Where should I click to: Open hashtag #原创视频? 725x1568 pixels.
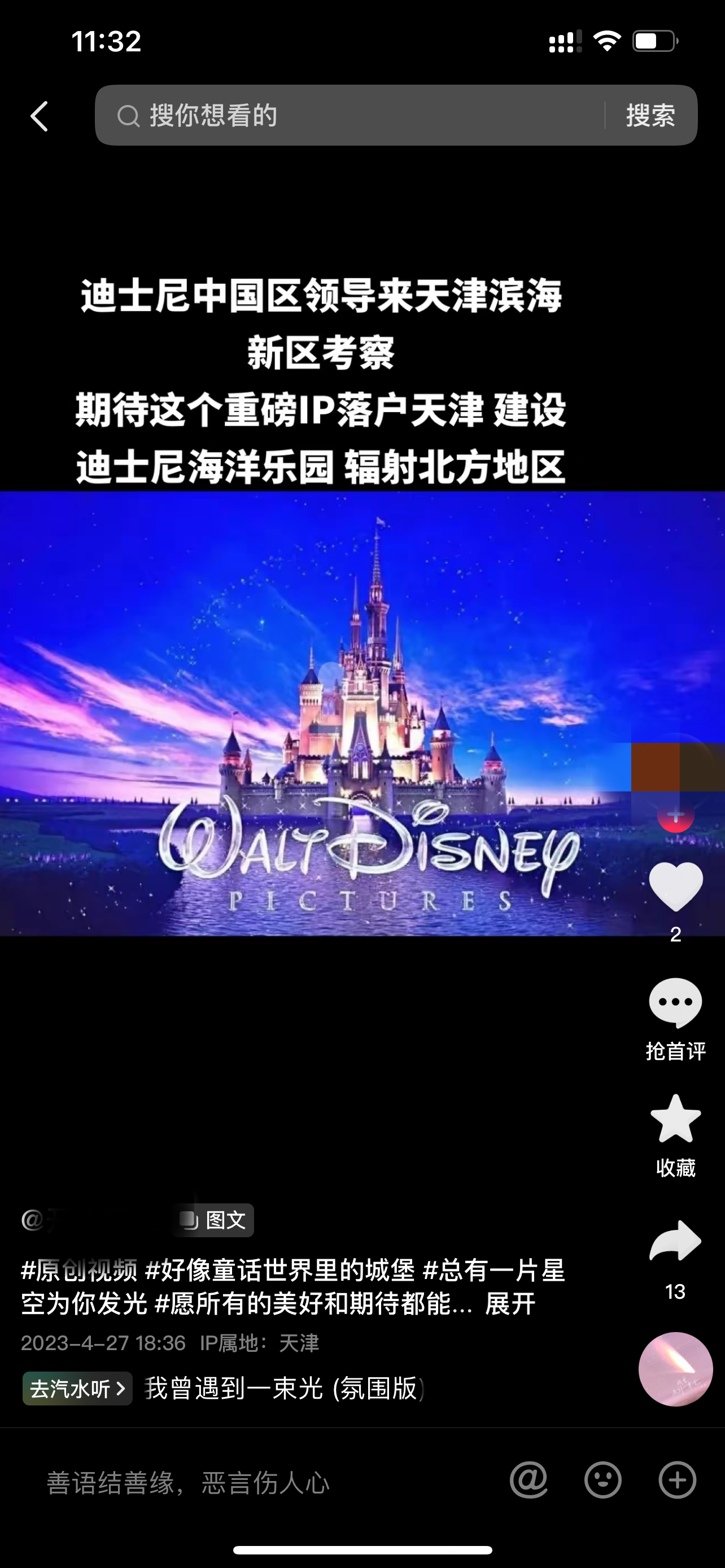pos(79,1271)
